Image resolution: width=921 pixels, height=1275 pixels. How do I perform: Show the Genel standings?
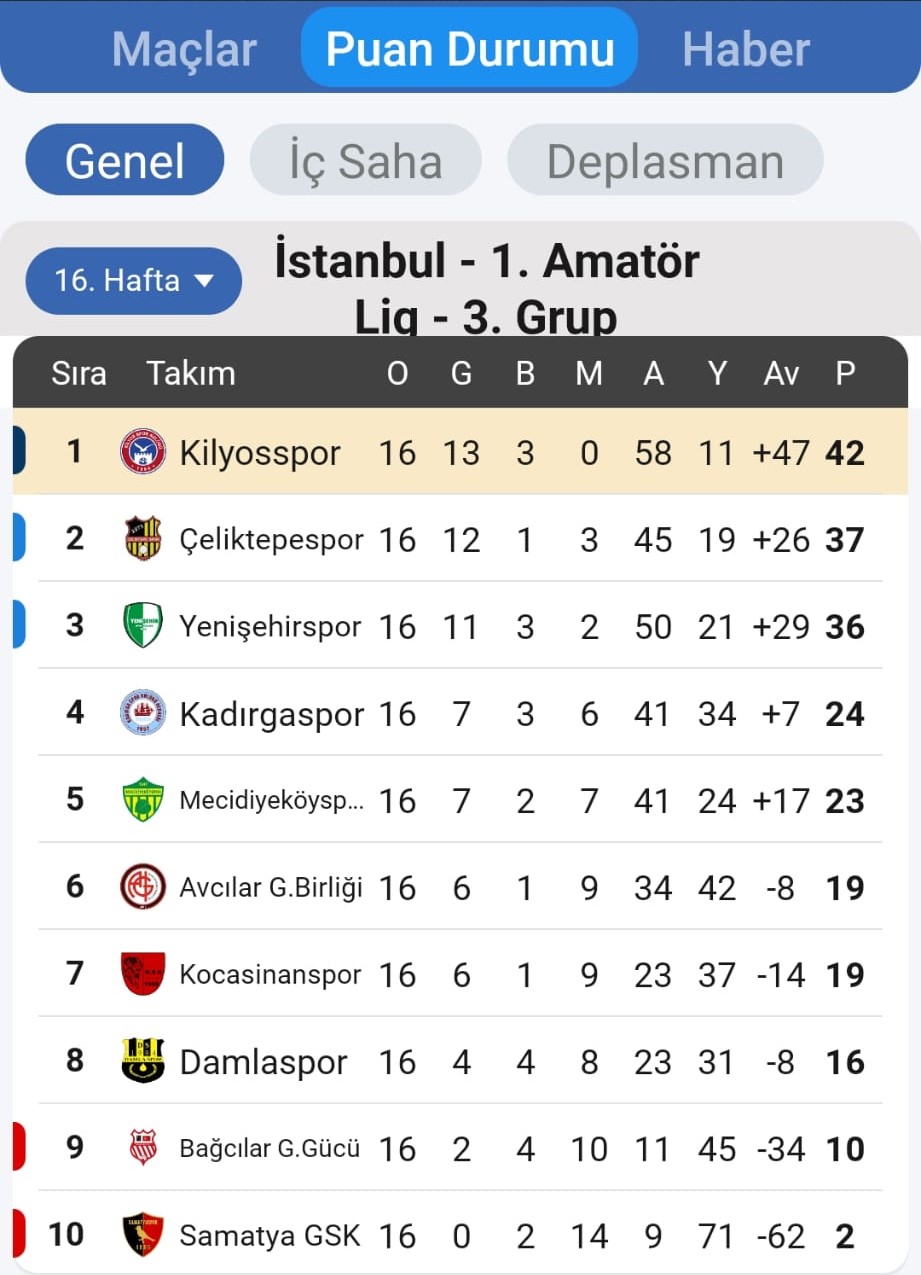(125, 160)
